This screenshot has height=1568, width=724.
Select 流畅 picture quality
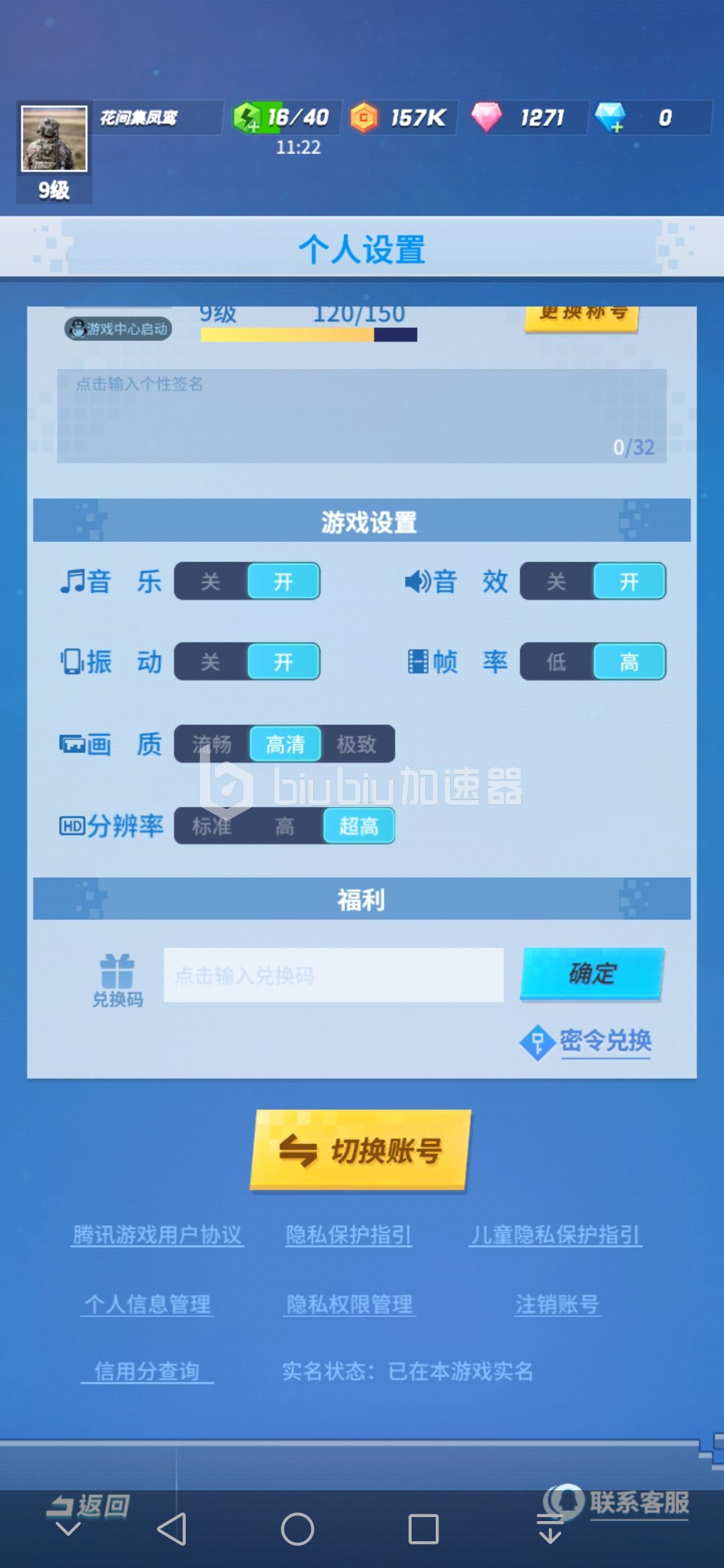212,744
